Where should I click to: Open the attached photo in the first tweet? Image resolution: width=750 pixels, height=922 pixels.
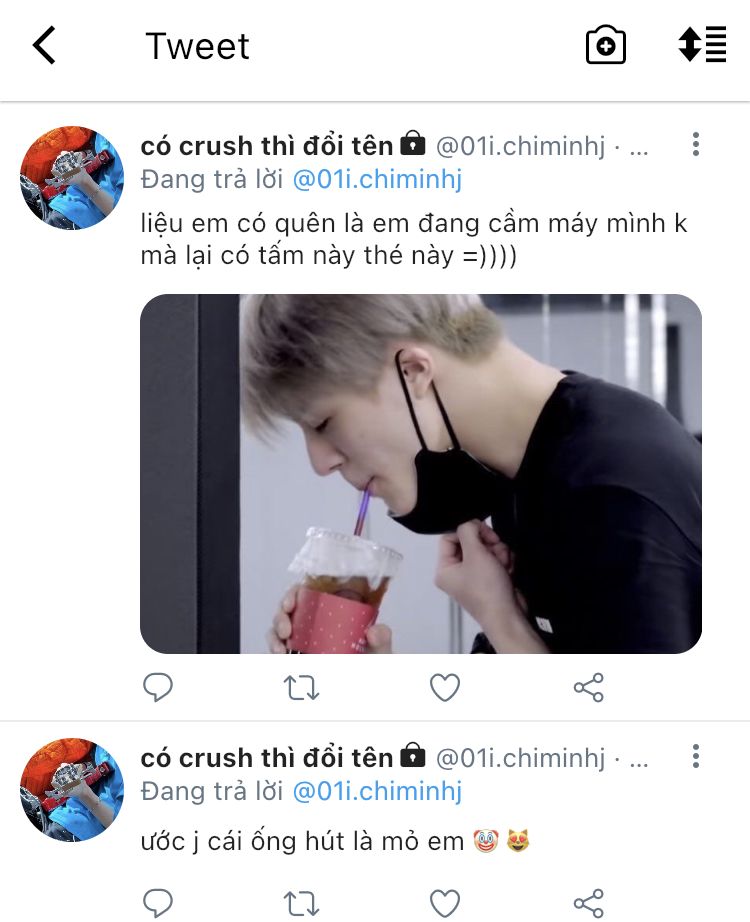tap(420, 473)
